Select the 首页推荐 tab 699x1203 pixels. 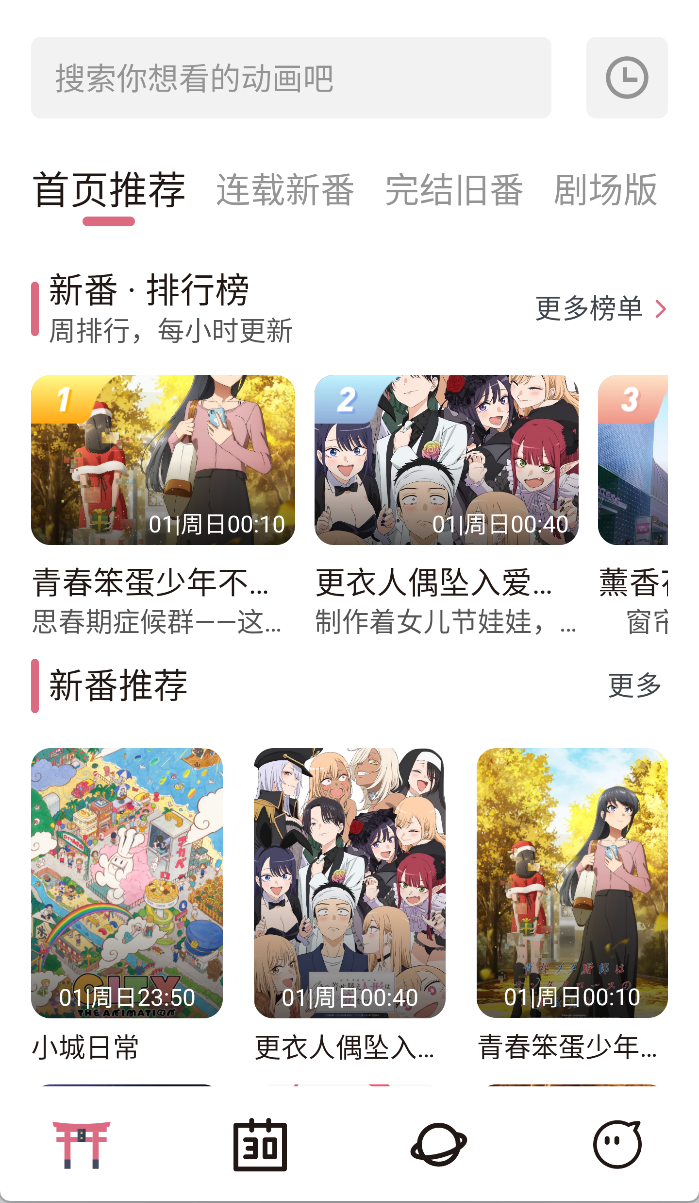pyautogui.click(x=109, y=190)
